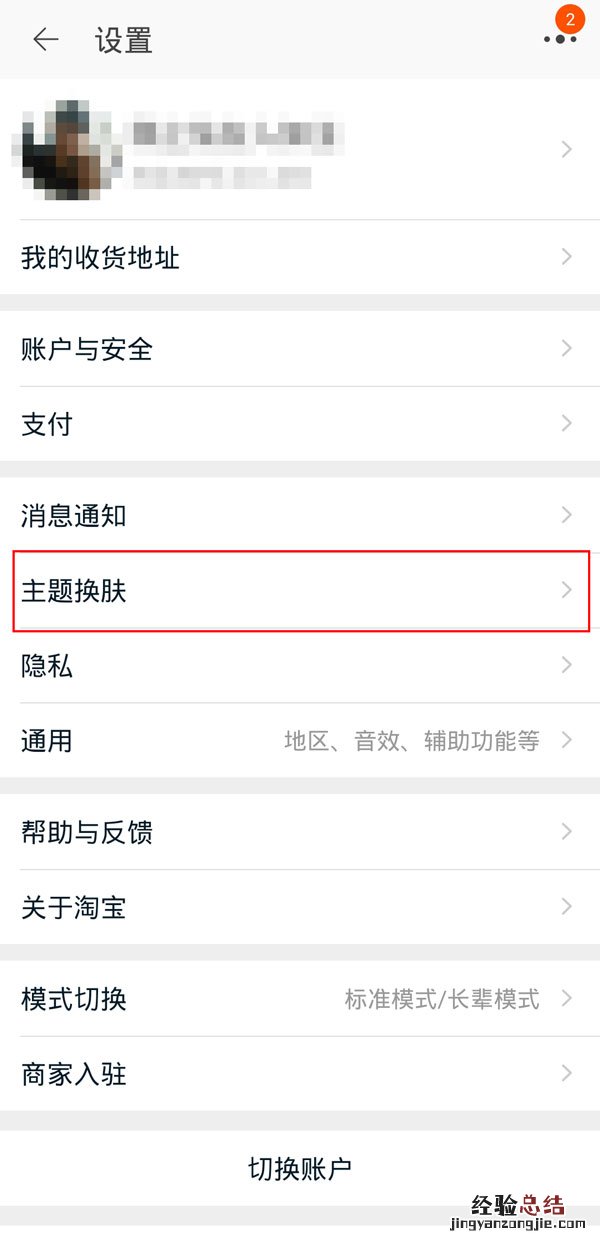Open 隐私 settings
The width and height of the screenshot is (600, 1242).
coord(300,666)
